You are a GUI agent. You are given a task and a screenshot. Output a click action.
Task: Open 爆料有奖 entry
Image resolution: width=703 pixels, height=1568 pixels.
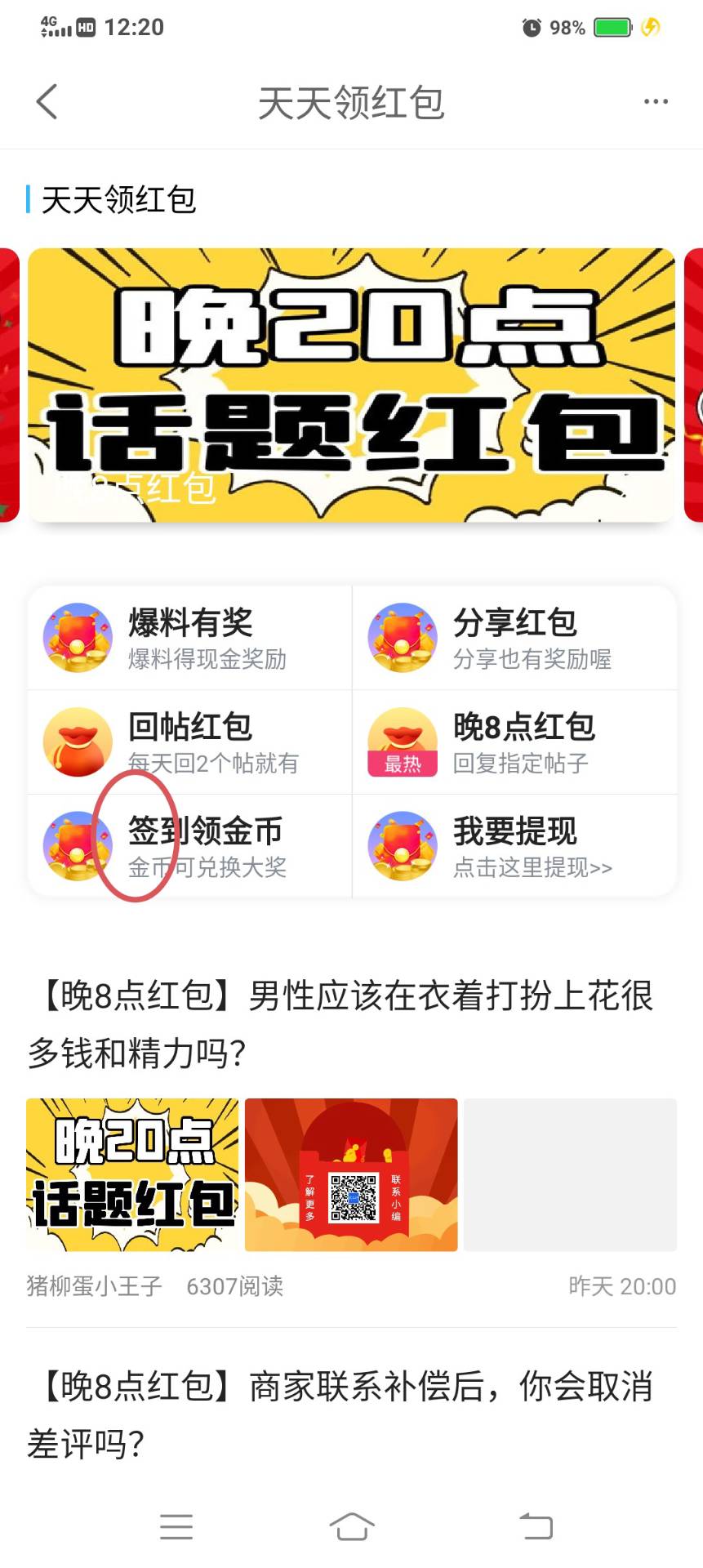[189, 638]
